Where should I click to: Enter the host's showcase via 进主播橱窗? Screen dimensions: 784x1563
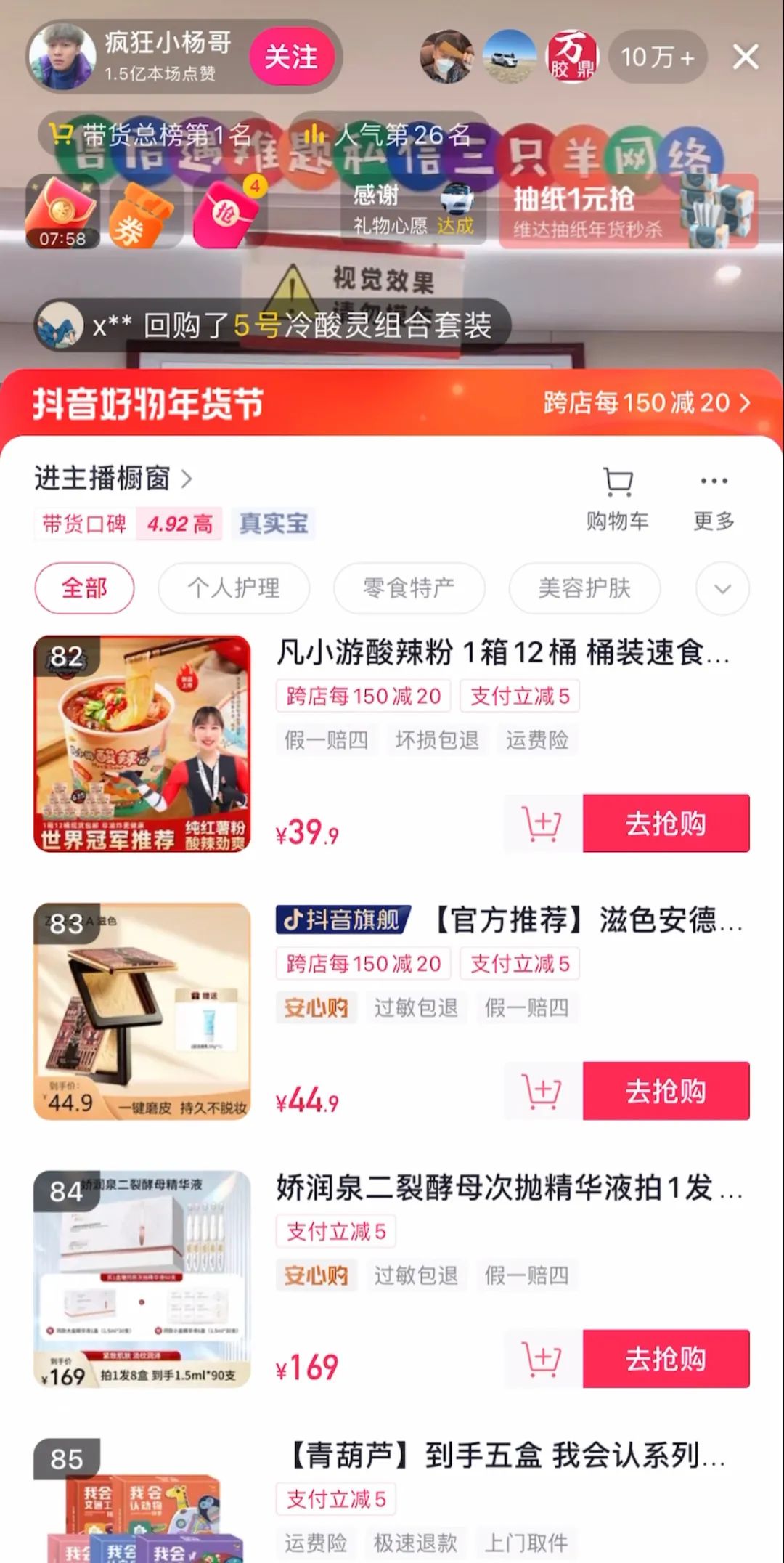pyautogui.click(x=113, y=479)
